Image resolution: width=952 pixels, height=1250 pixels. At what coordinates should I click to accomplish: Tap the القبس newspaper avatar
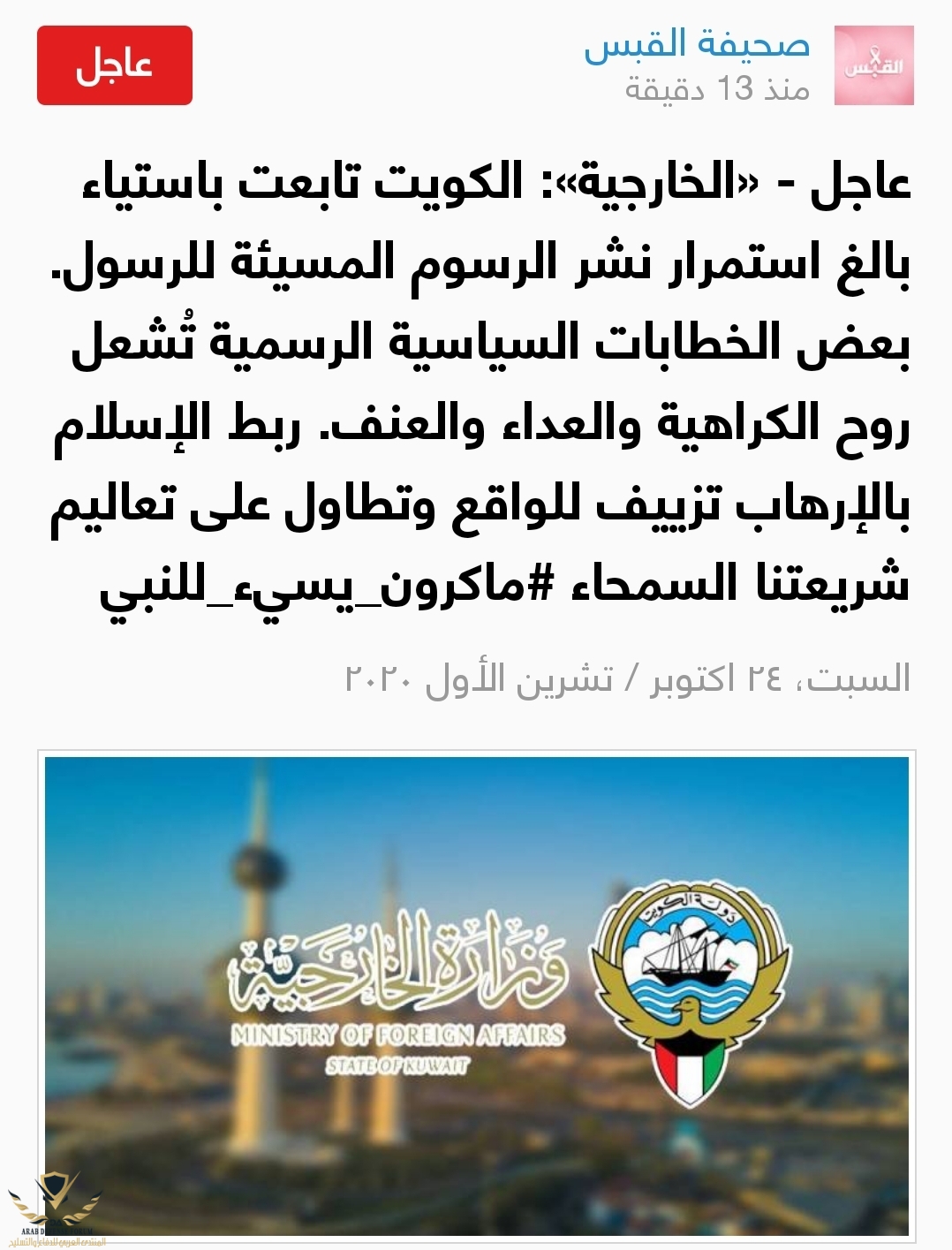[874, 65]
